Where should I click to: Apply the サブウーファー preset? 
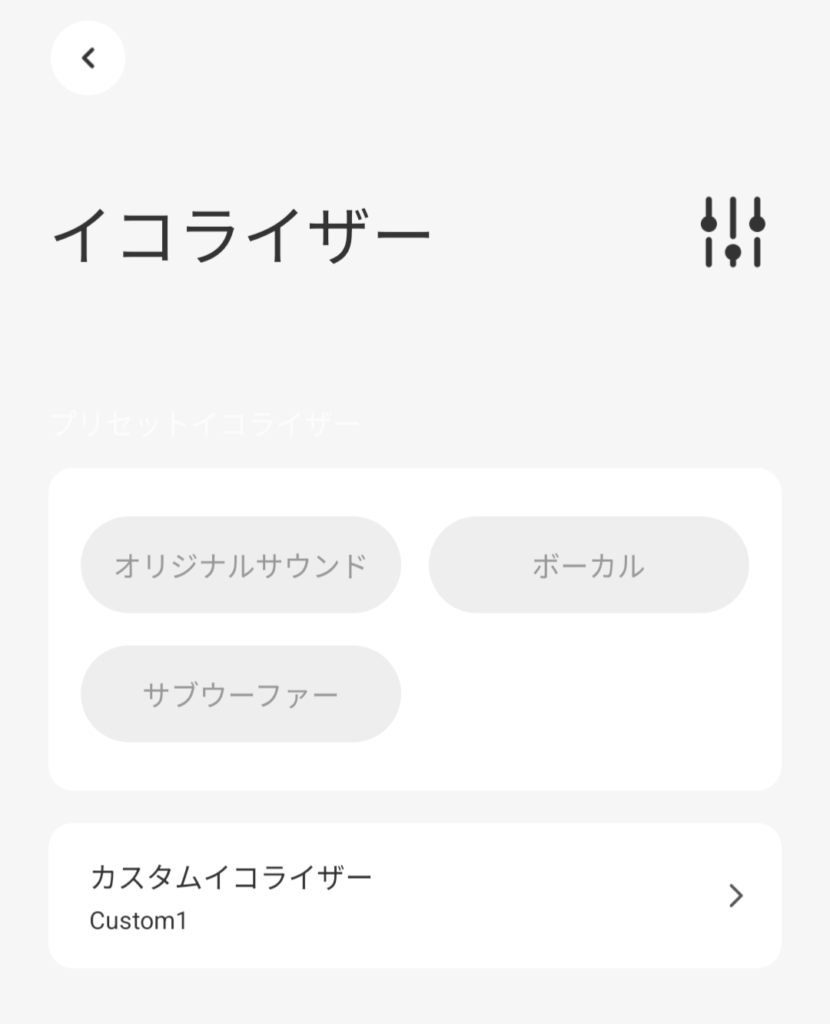click(x=241, y=694)
